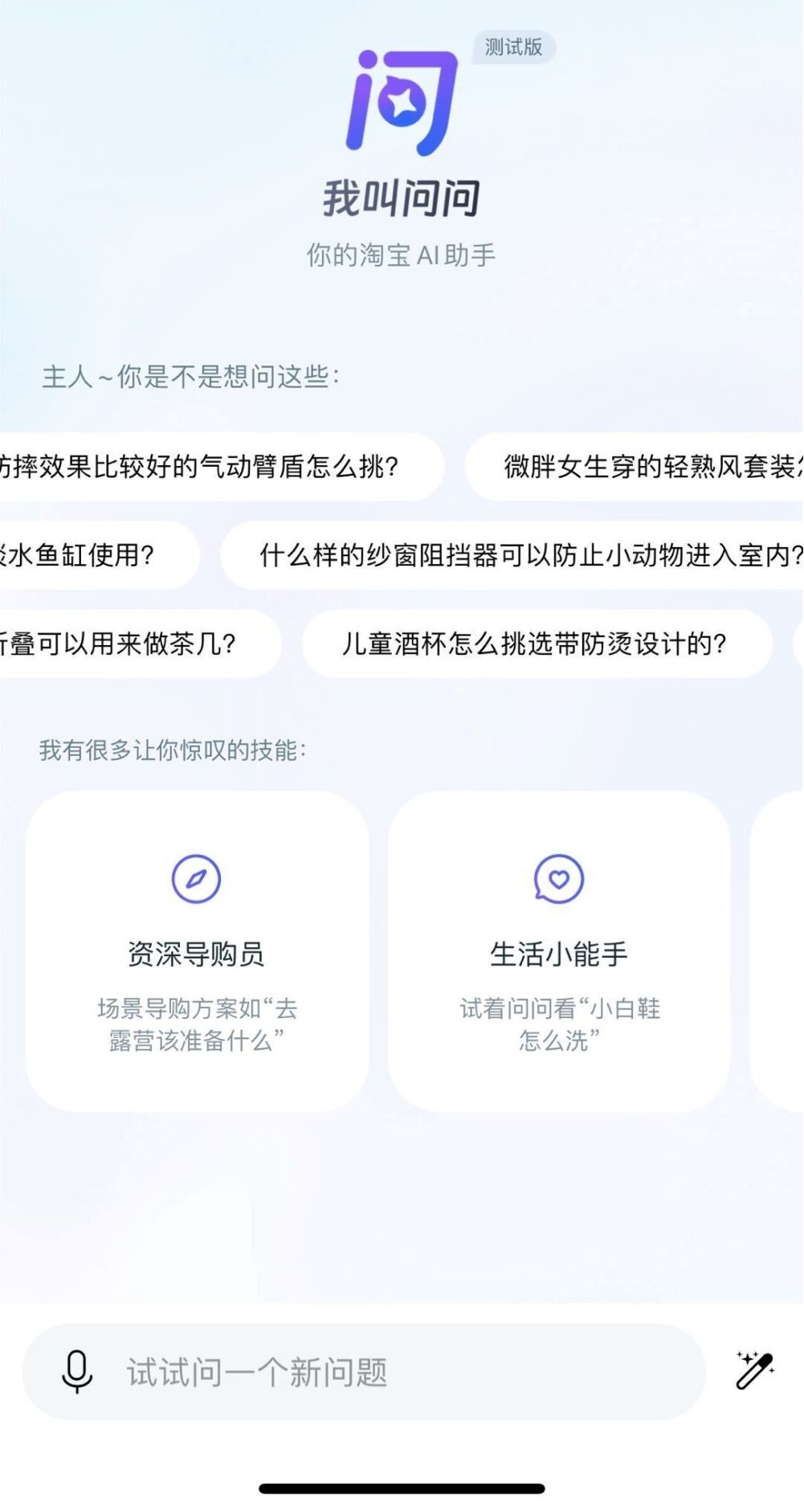Focus the 试试问一个新问题 input field
Image resolution: width=804 pixels, height=1512 pixels.
pyautogui.click(x=386, y=1372)
